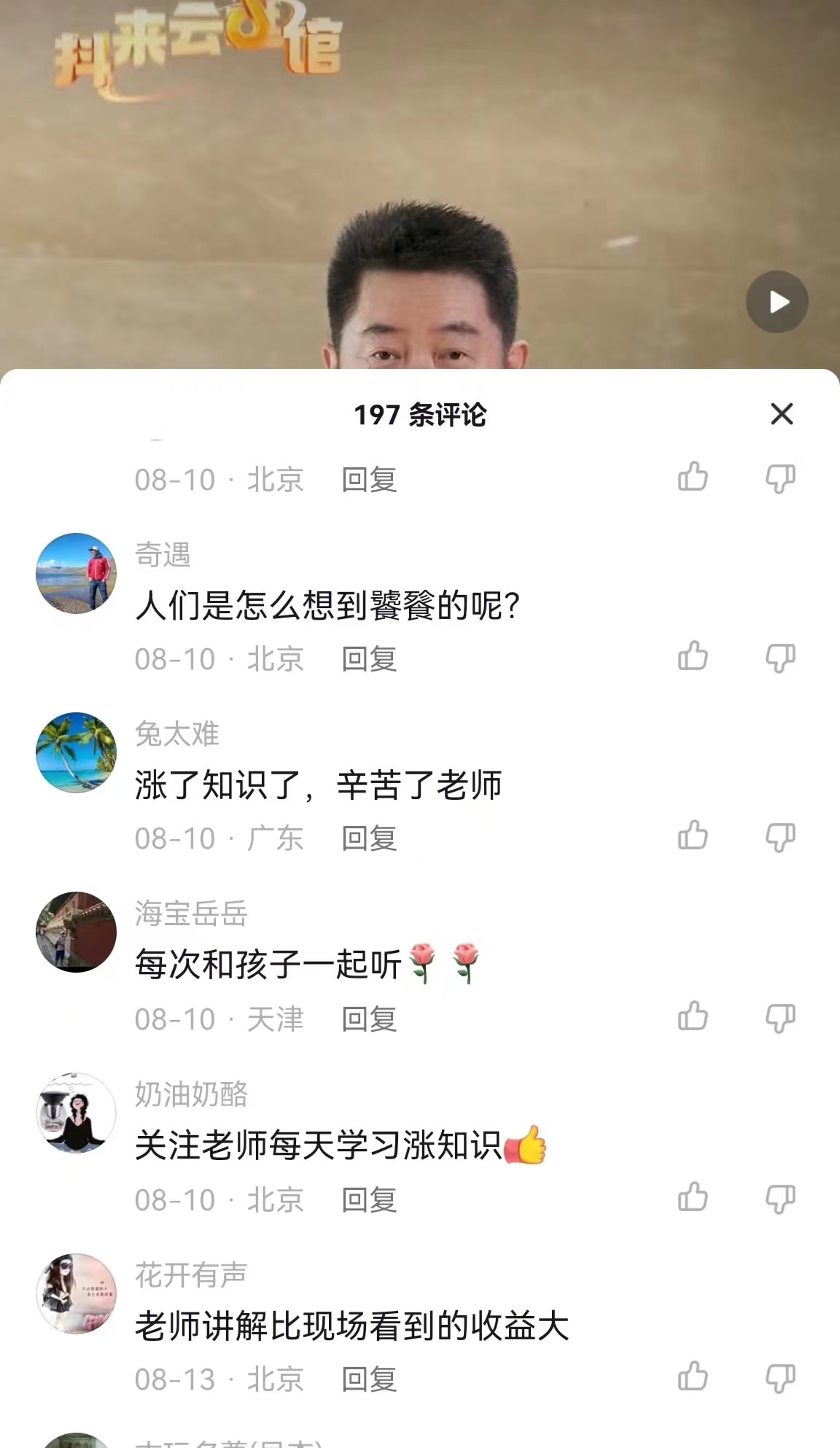This screenshot has width=840, height=1448.
Task: Open 奇遇's profile avatar
Action: pos(77,573)
